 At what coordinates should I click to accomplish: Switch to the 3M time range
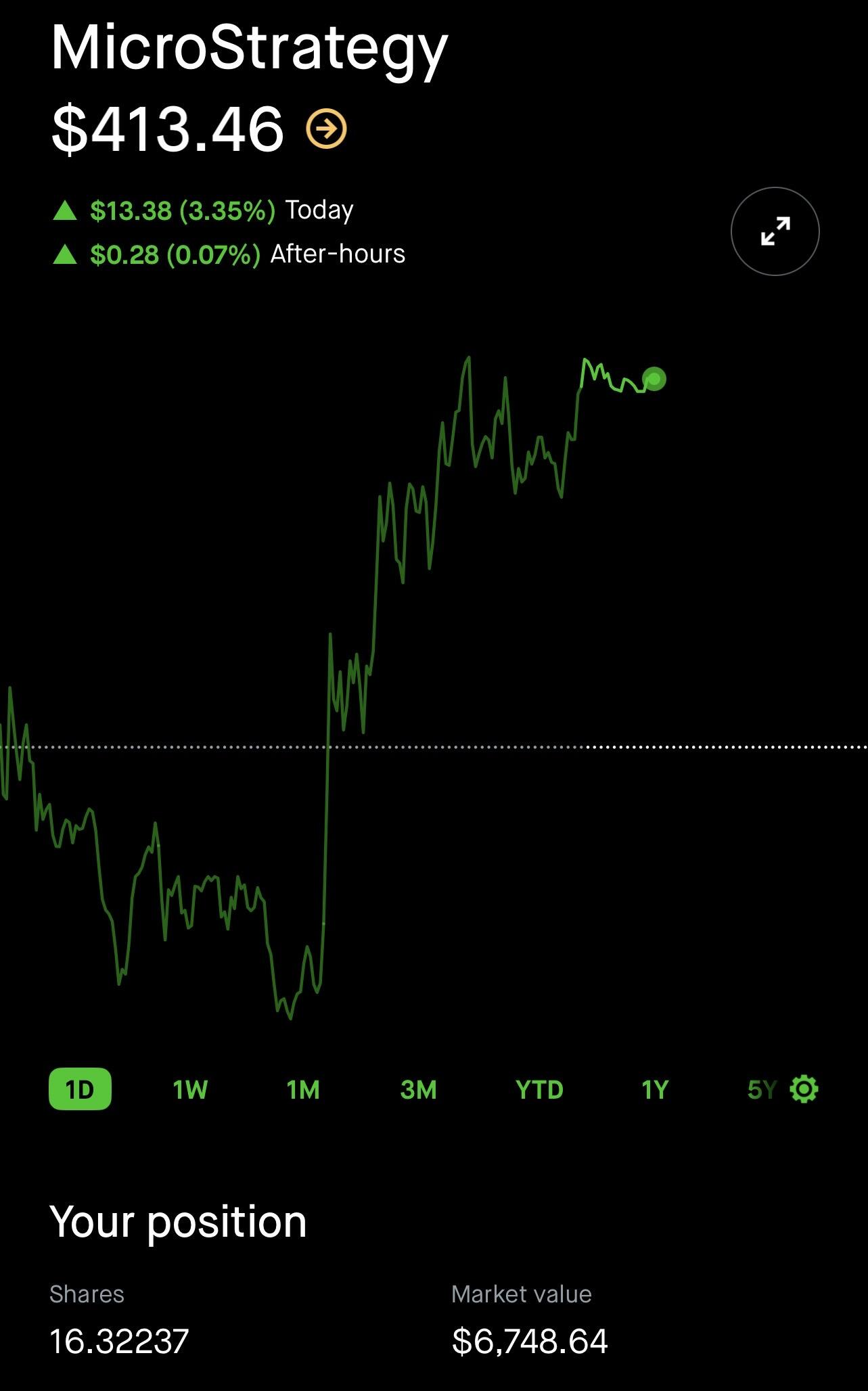click(x=418, y=1090)
